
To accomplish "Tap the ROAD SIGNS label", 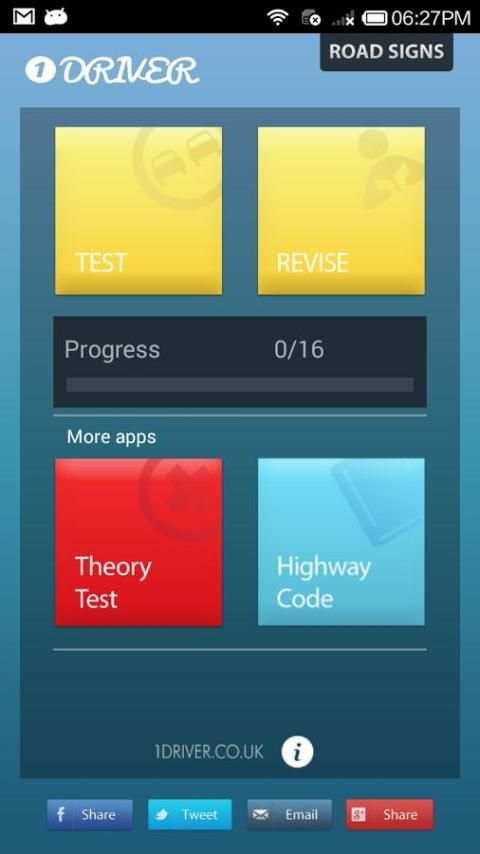I will 386,52.
